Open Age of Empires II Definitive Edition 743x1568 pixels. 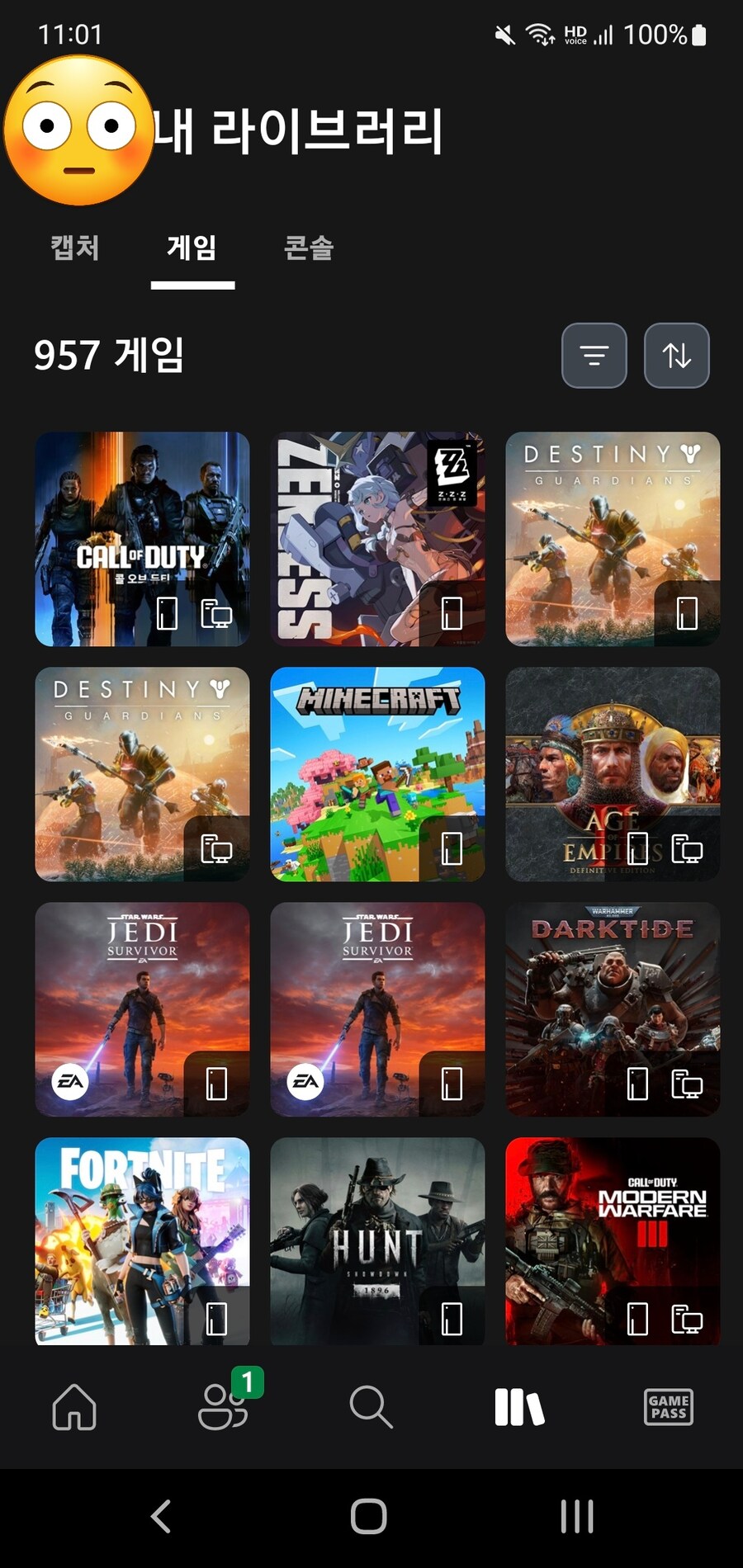pyautogui.click(x=613, y=773)
